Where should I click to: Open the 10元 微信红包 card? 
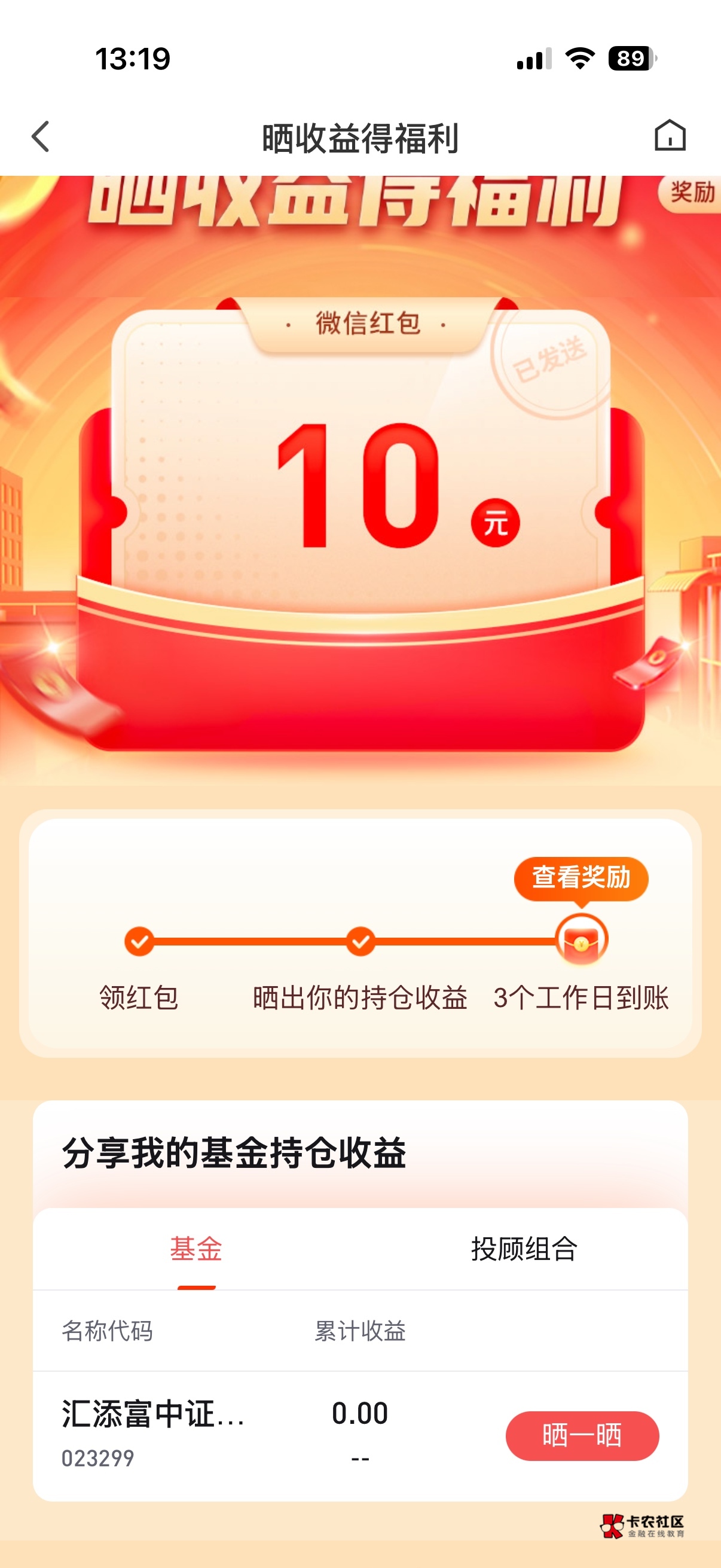(x=362, y=523)
